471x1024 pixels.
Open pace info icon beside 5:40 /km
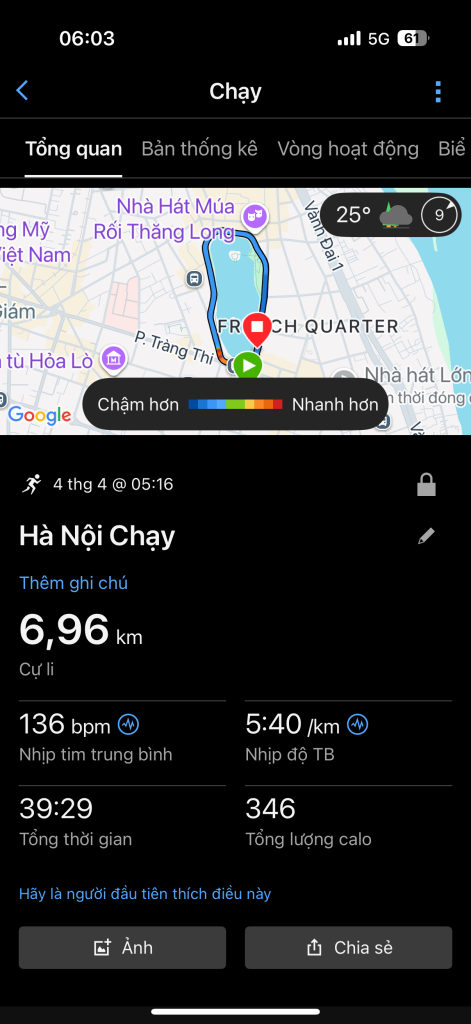[357, 724]
